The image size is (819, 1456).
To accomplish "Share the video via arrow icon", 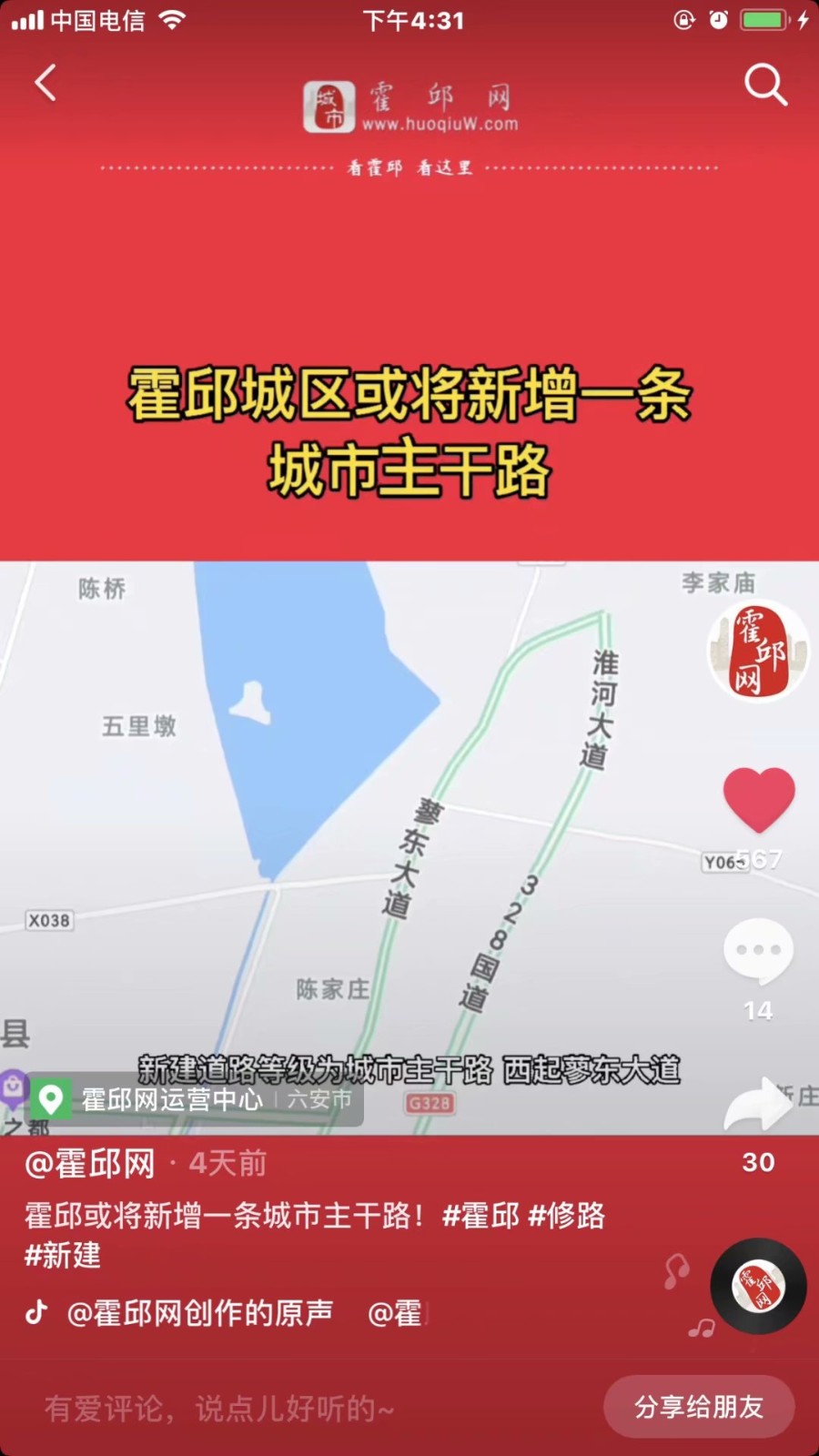I will [758, 1104].
